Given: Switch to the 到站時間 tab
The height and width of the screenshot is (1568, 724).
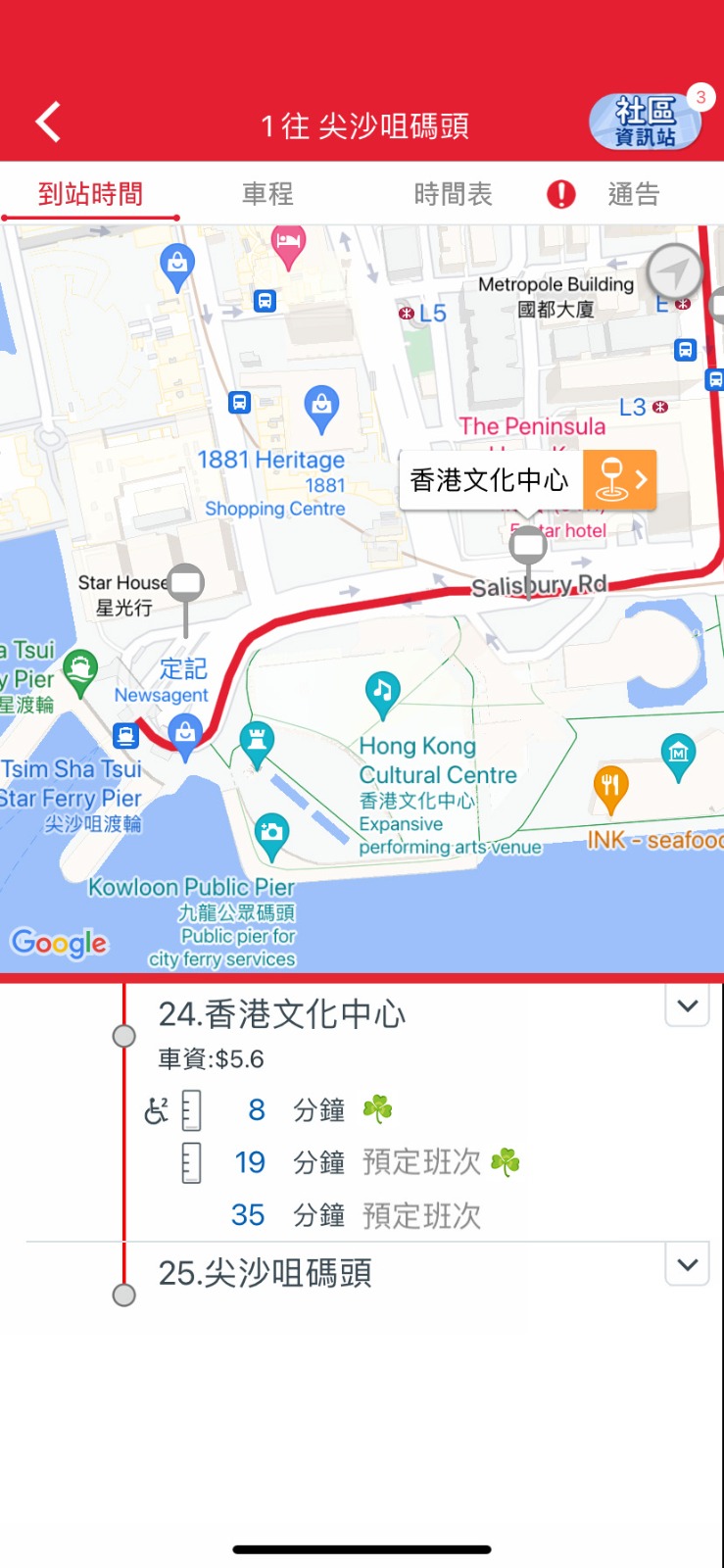Looking at the screenshot, I should [90, 194].
